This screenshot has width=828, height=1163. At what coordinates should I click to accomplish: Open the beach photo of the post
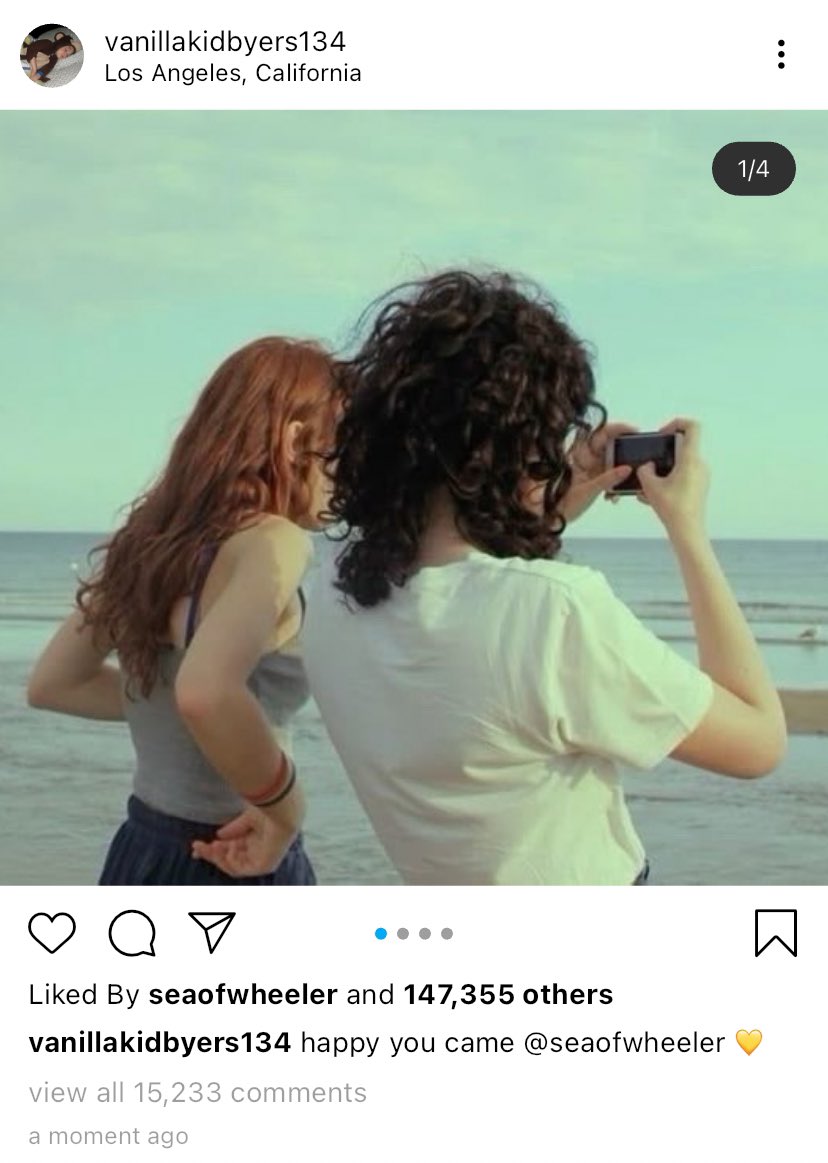pyautogui.click(x=414, y=497)
